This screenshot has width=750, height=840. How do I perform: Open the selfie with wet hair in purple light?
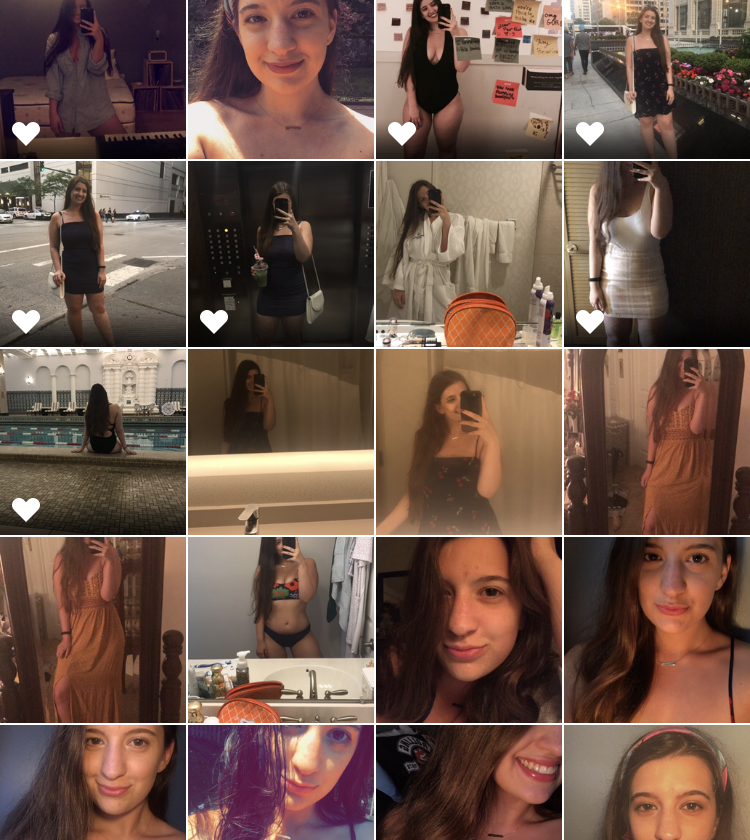click(280, 783)
